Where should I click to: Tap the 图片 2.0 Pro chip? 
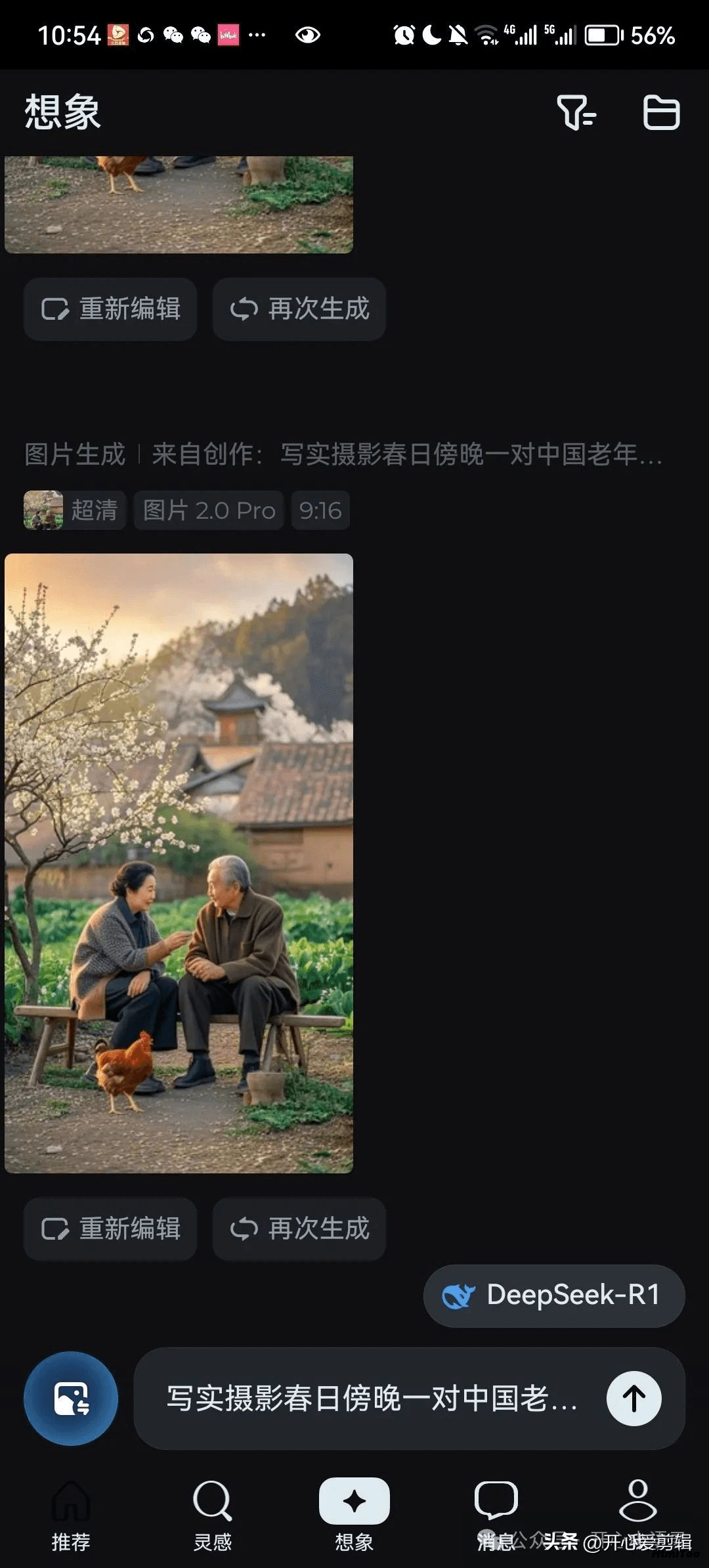click(x=209, y=510)
